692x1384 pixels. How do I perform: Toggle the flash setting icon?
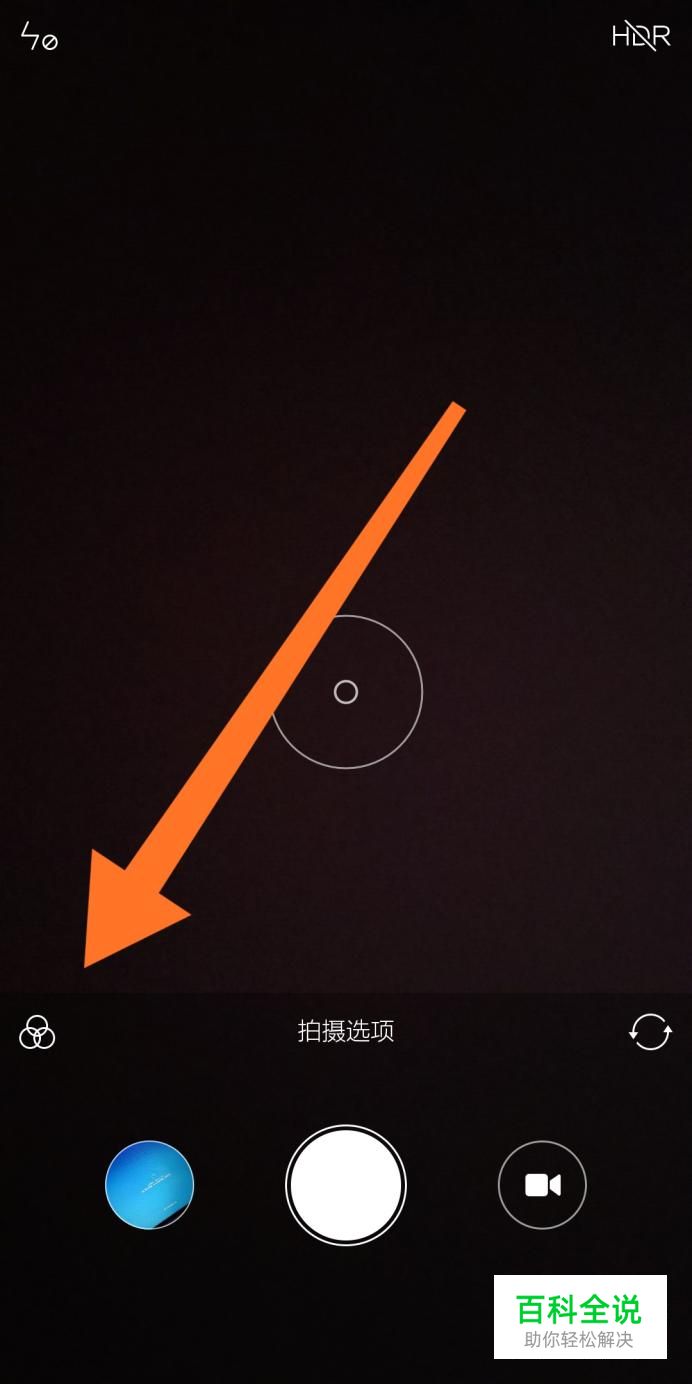point(39,37)
